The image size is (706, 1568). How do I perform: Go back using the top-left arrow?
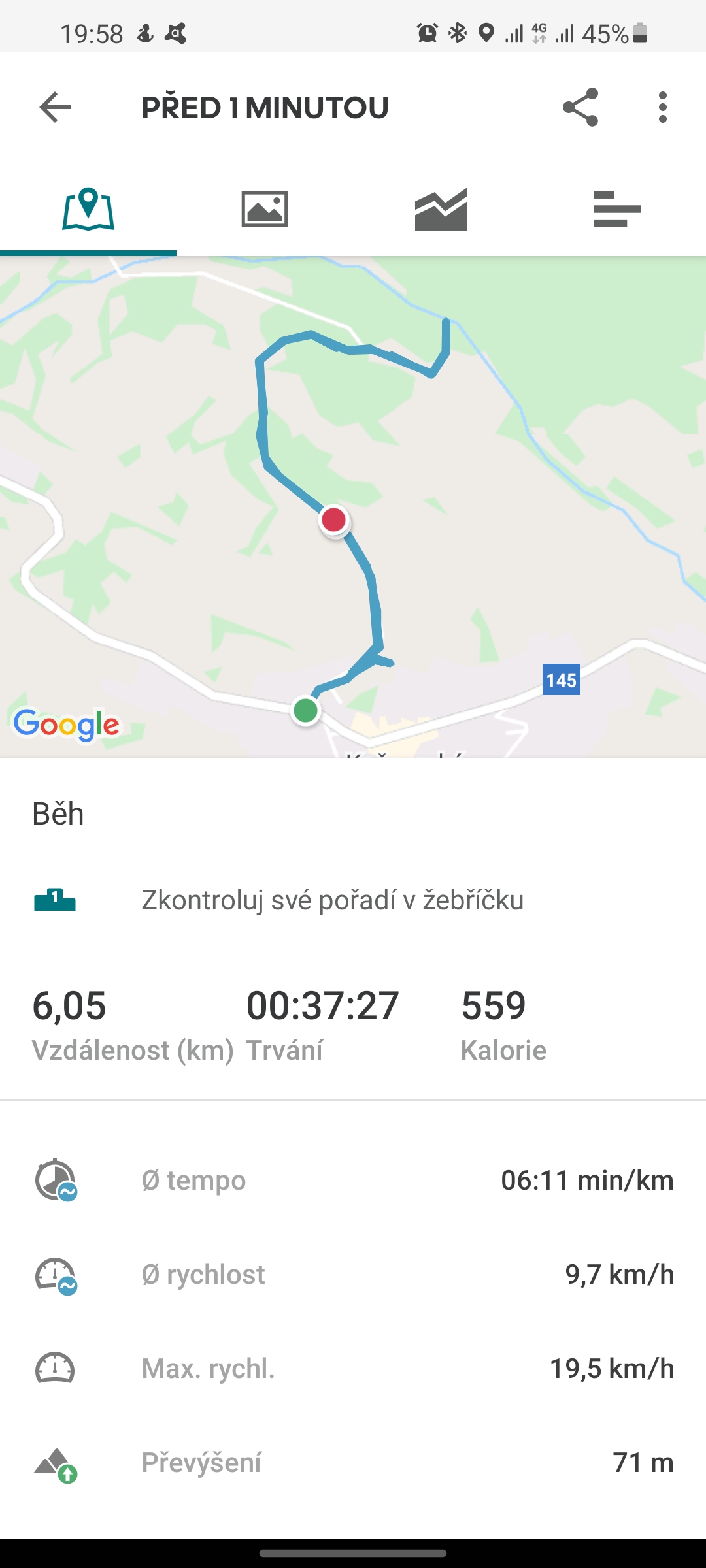point(55,107)
